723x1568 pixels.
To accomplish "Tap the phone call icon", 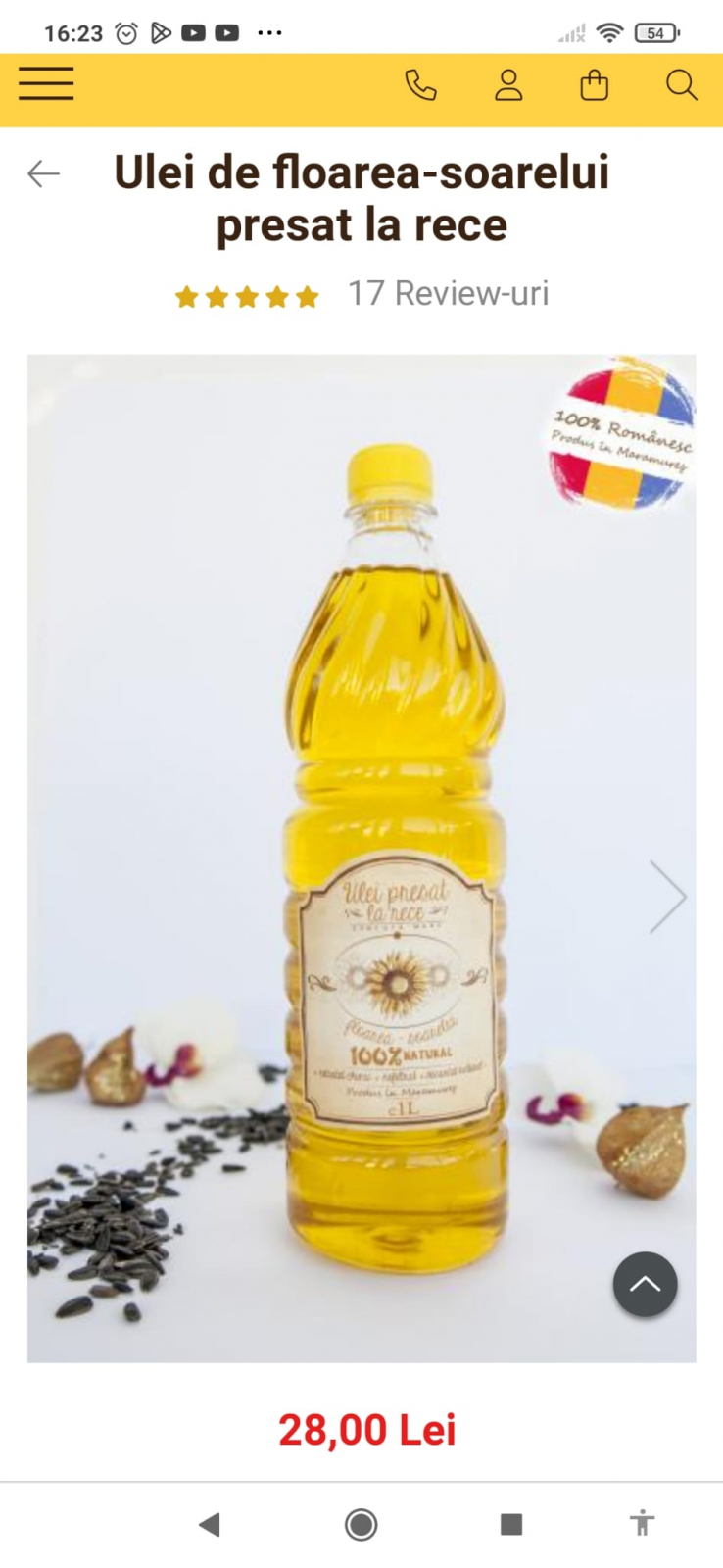I will [420, 86].
